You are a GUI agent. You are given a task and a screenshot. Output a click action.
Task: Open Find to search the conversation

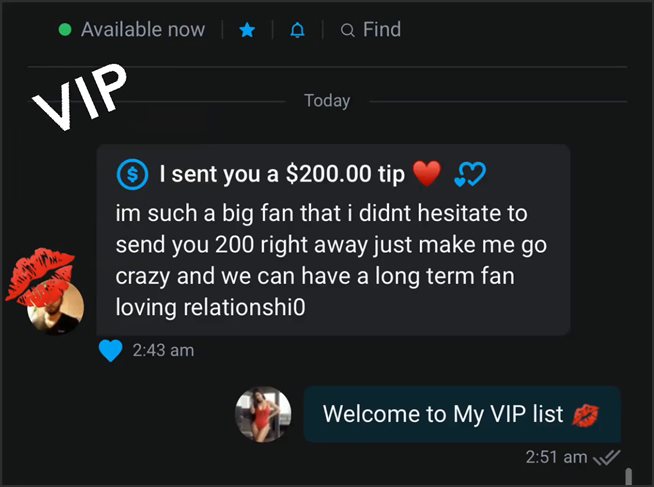(371, 30)
